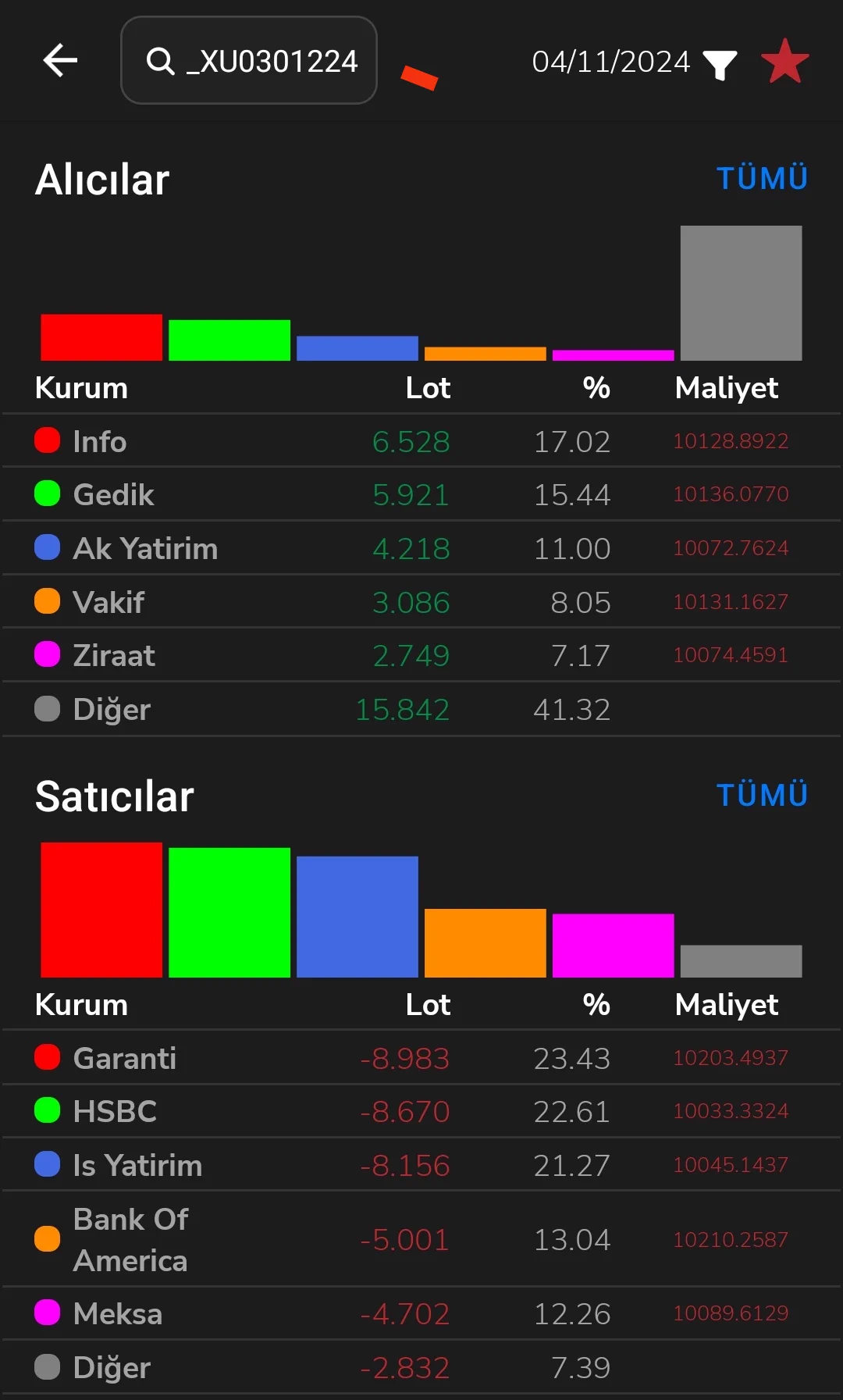Open the date filter 04/11/2024

(x=634, y=62)
